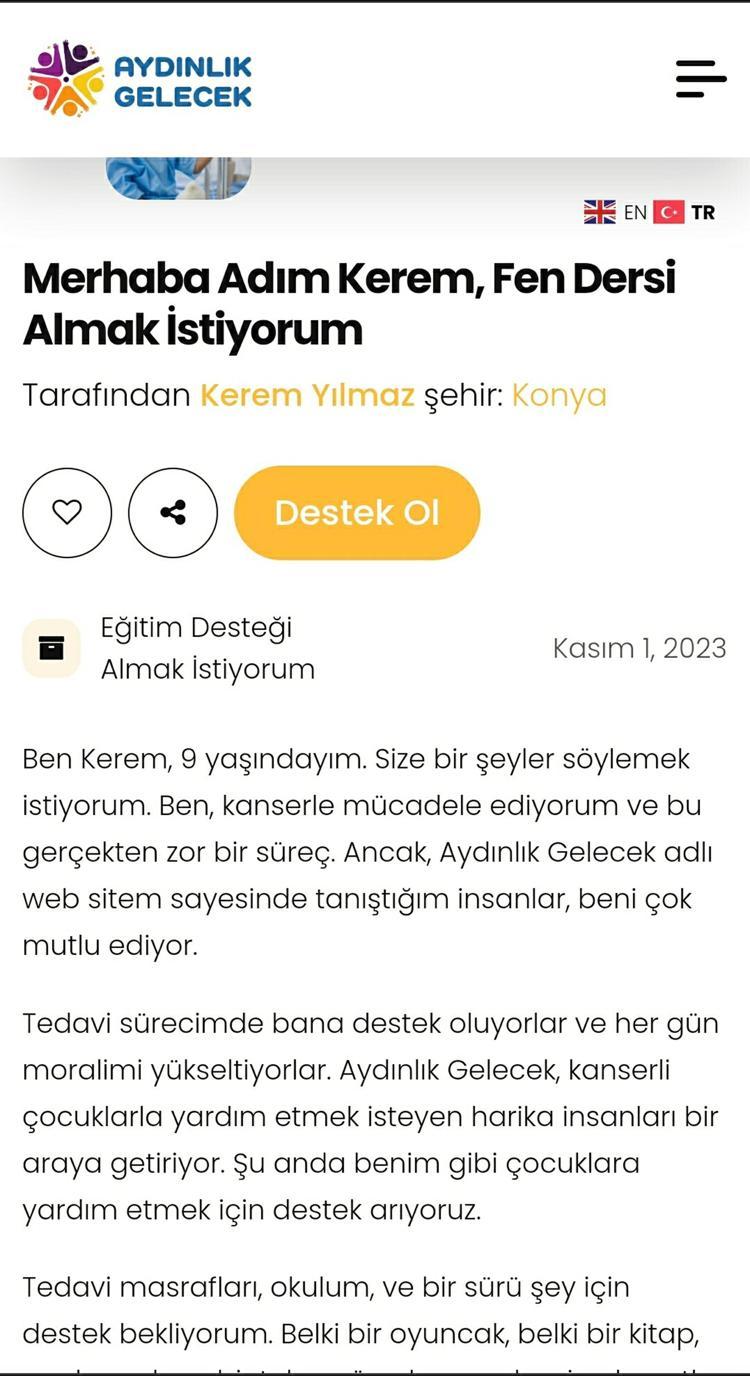Tap the Destek Ol button

357,513
